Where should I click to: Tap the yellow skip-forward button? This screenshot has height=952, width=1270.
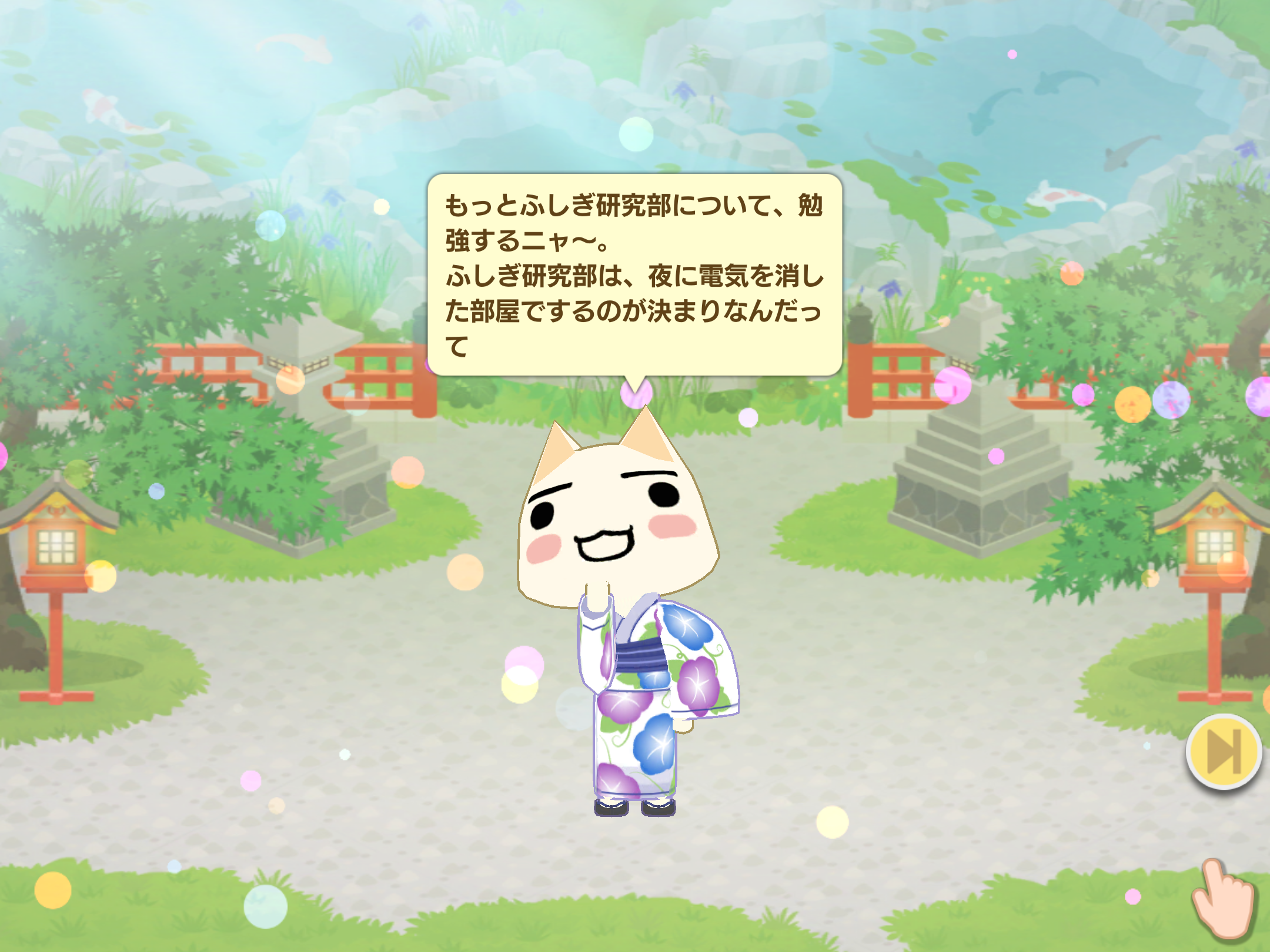click(x=1224, y=751)
